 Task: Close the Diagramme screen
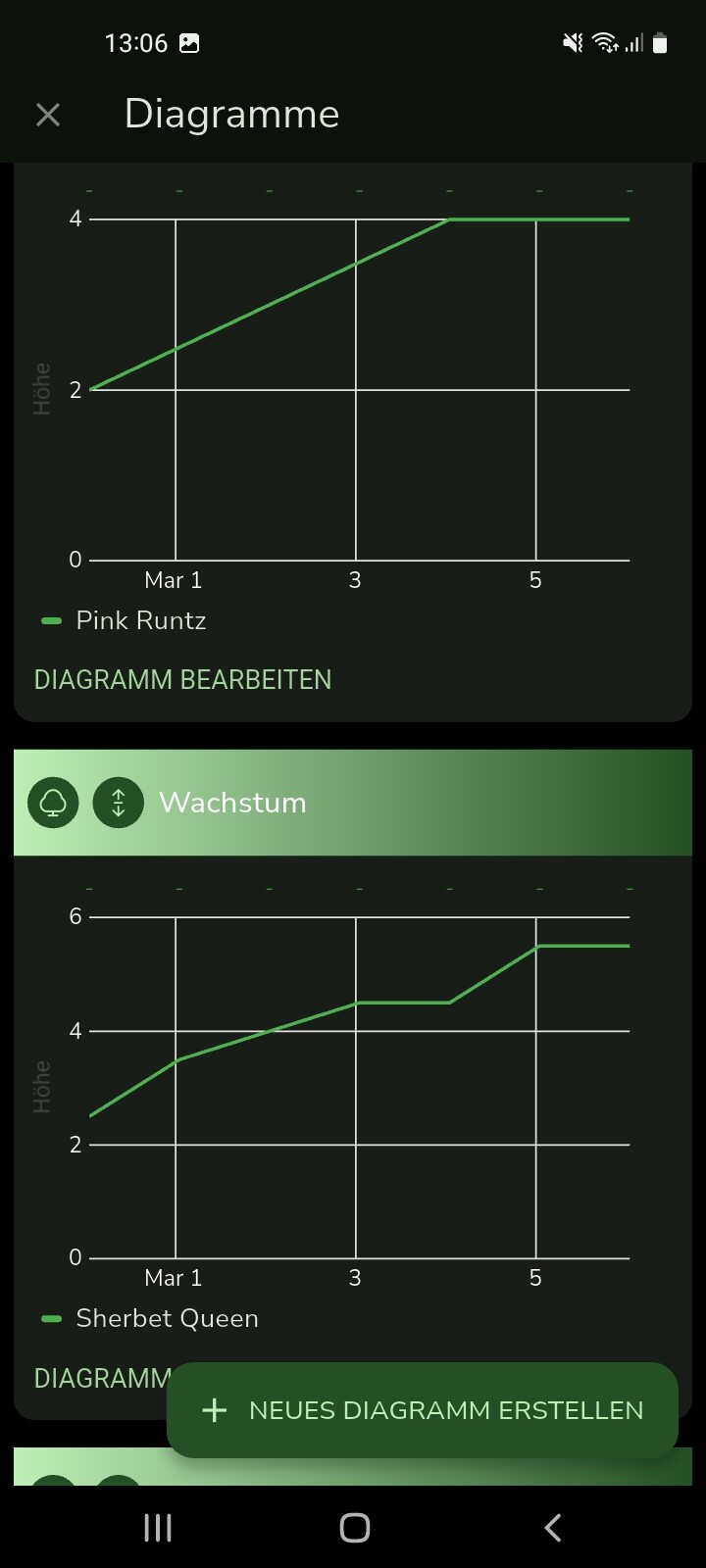[48, 115]
